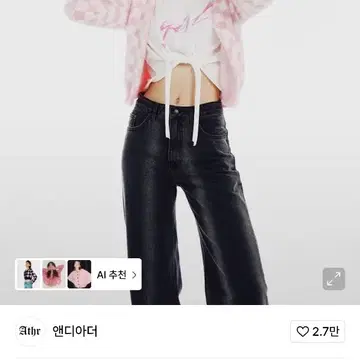Viewport: 360px width, 360px height.
Task: Open the 앤디아더 brand page
Action: pos(75,331)
